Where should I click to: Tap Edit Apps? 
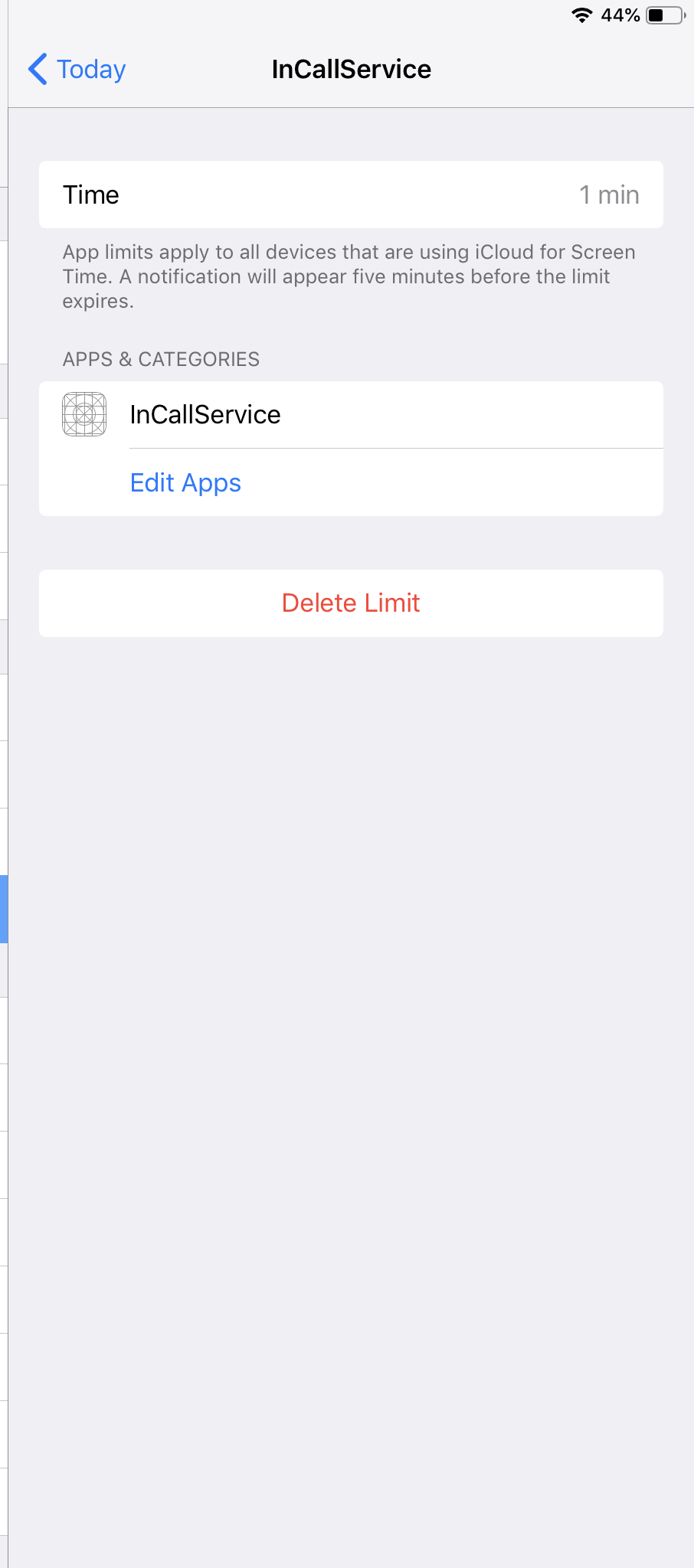click(185, 482)
